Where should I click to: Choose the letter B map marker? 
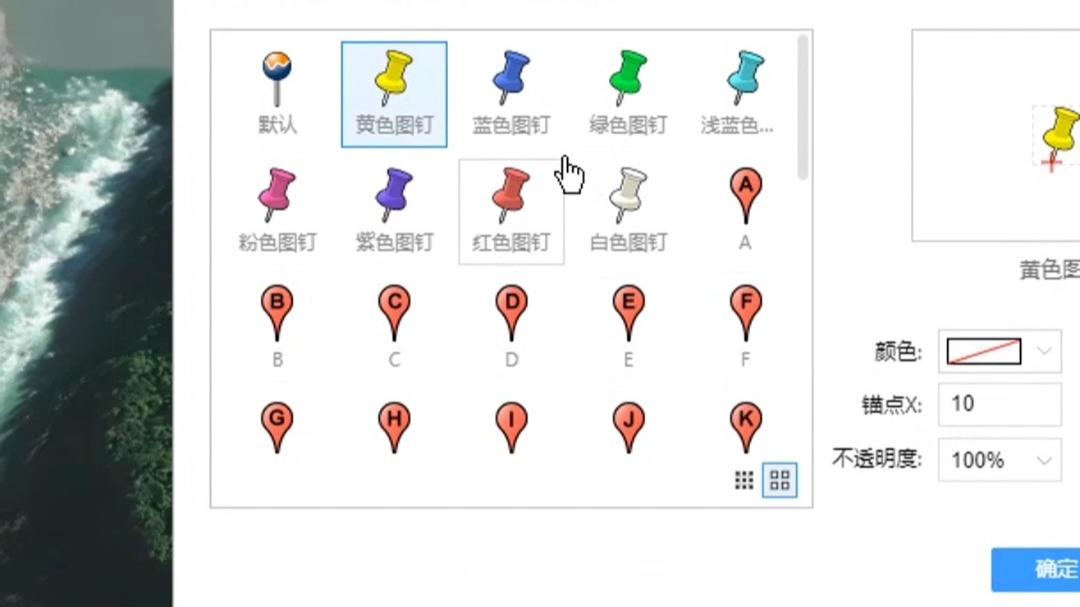point(277,322)
